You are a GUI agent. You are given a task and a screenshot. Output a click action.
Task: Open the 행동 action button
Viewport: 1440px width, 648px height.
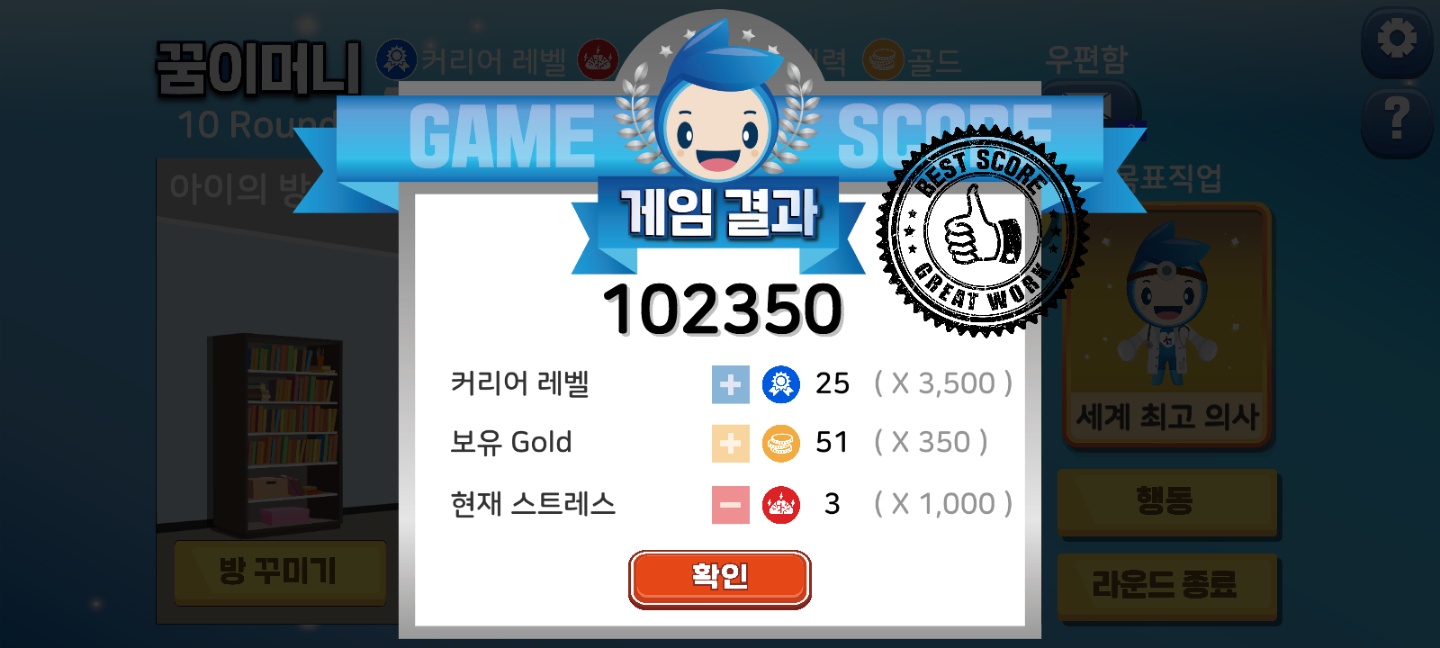(1166, 501)
